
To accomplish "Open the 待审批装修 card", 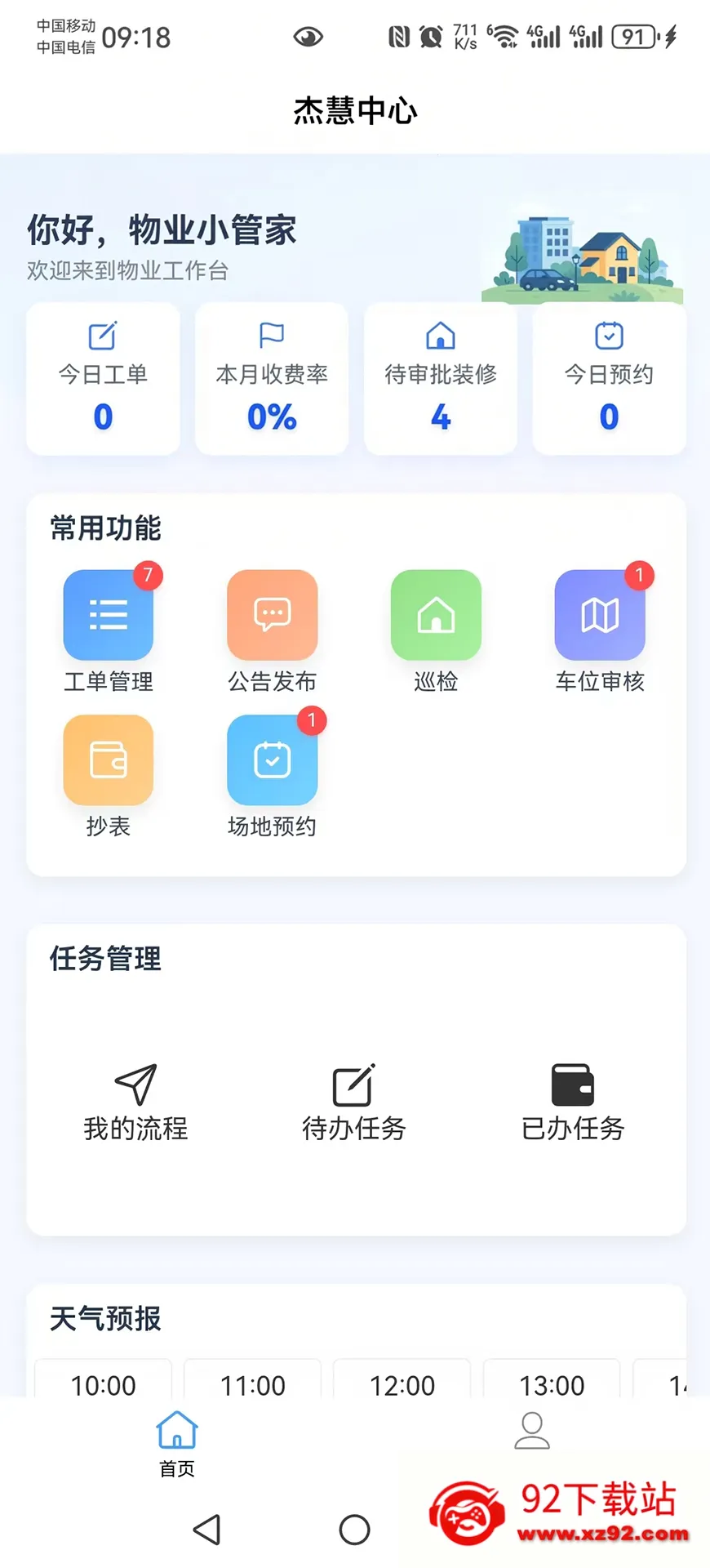I will click(x=441, y=378).
